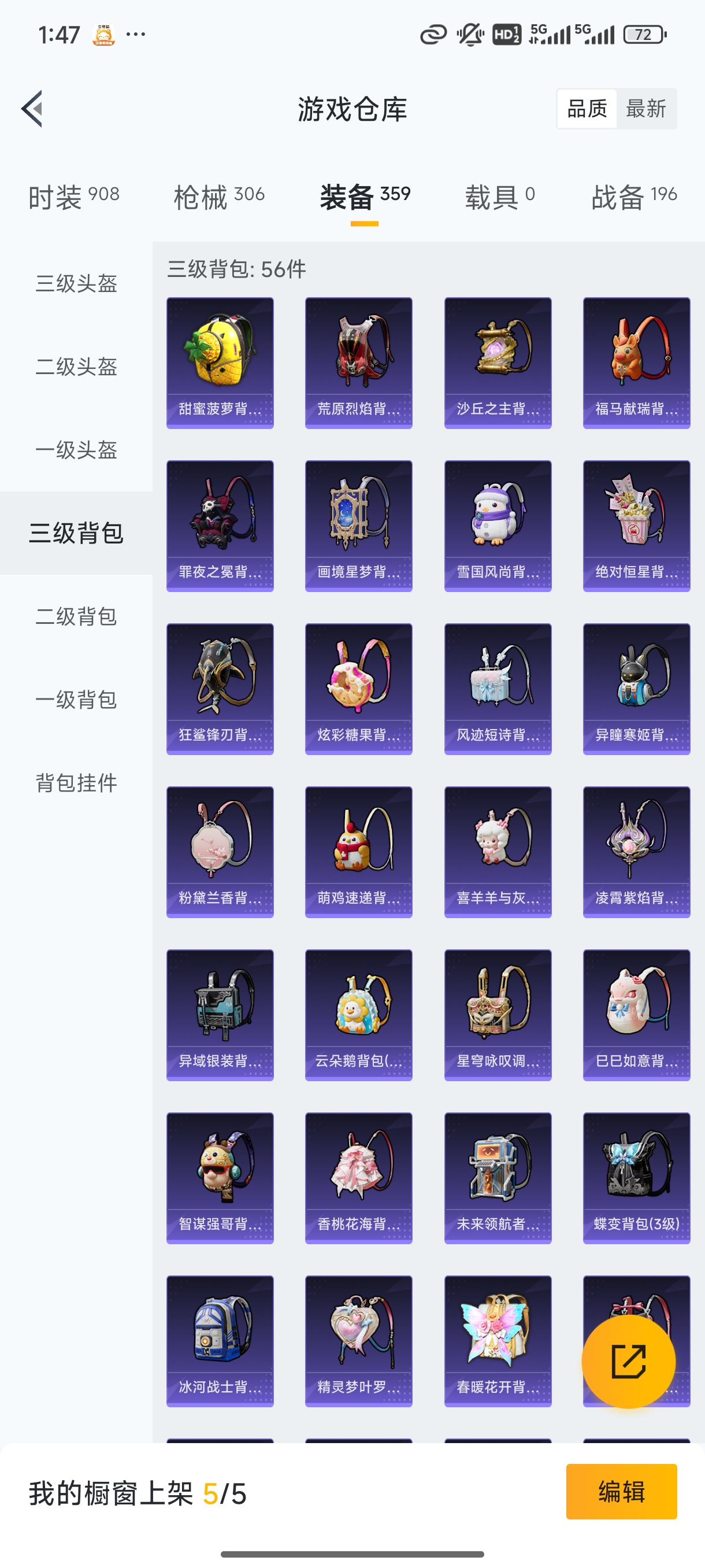The height and width of the screenshot is (1568, 705).
Task: Open the 战备 tab
Action: pos(634,197)
